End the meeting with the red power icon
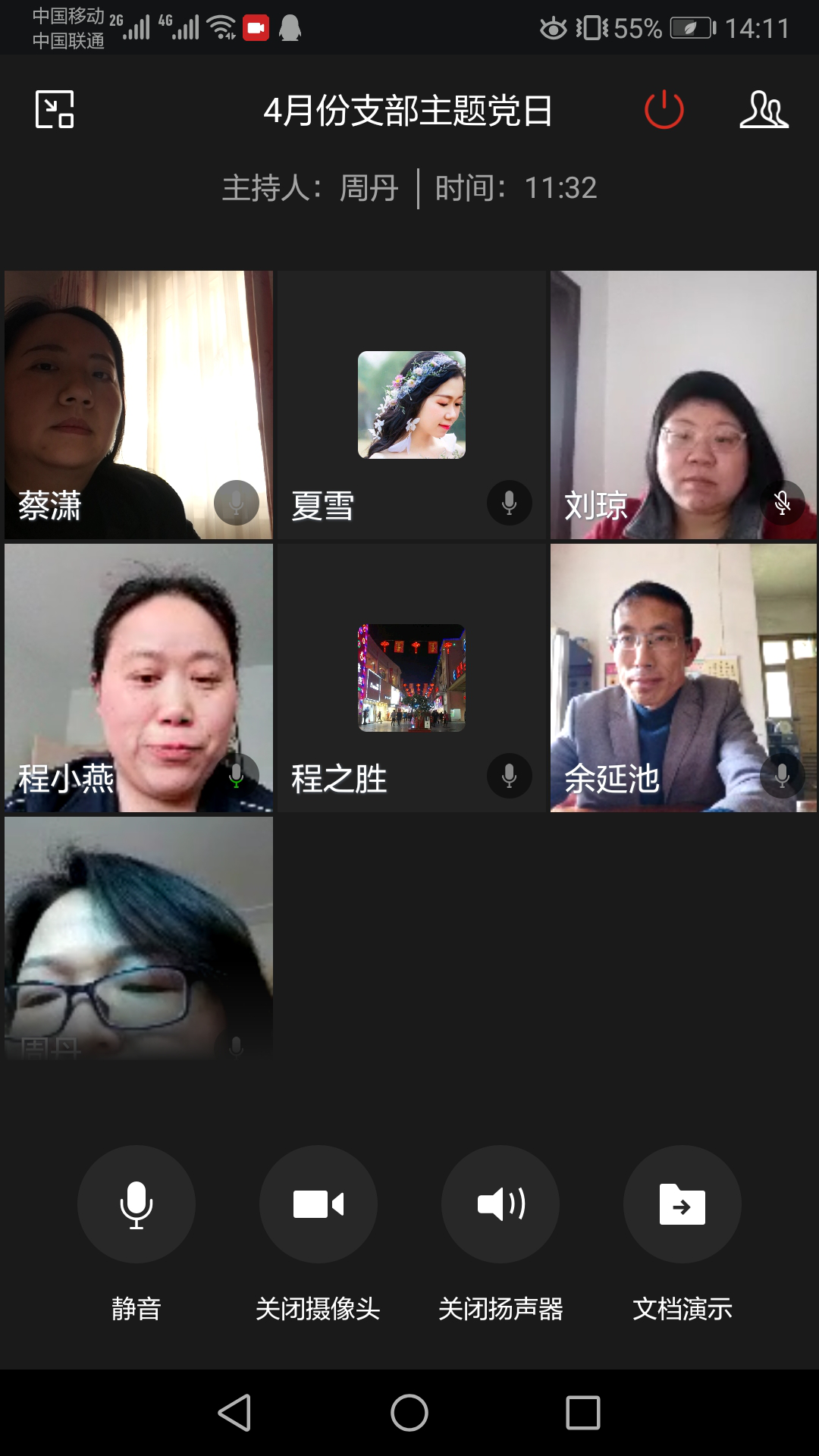Image resolution: width=819 pixels, height=1456 pixels. coord(664,109)
